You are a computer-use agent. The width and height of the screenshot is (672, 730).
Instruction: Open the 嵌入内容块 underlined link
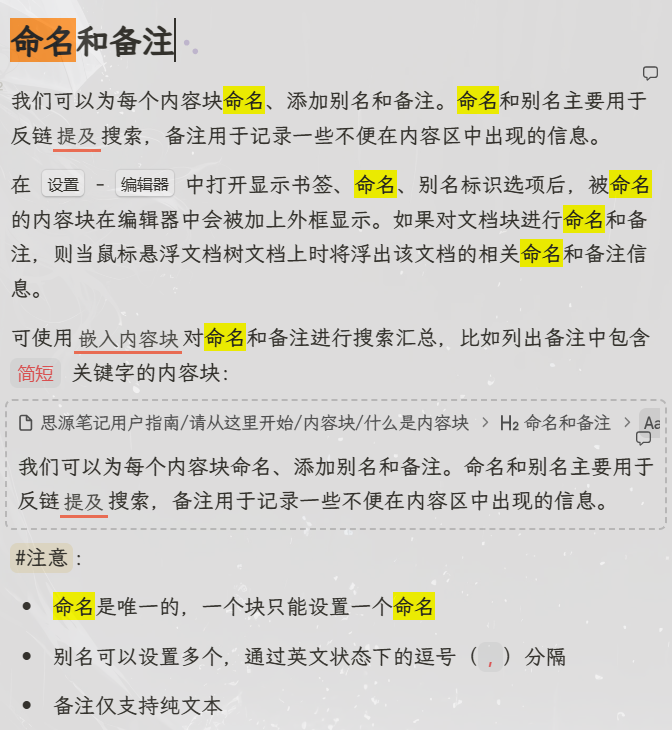coord(129,338)
